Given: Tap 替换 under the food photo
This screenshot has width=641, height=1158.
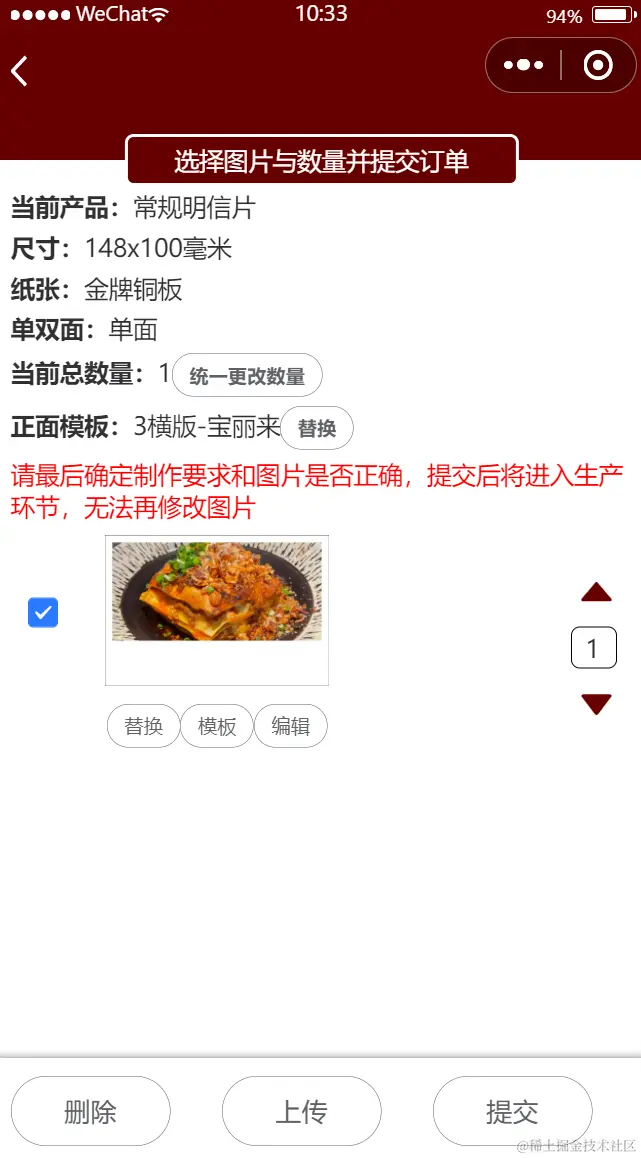Looking at the screenshot, I should coord(143,726).
